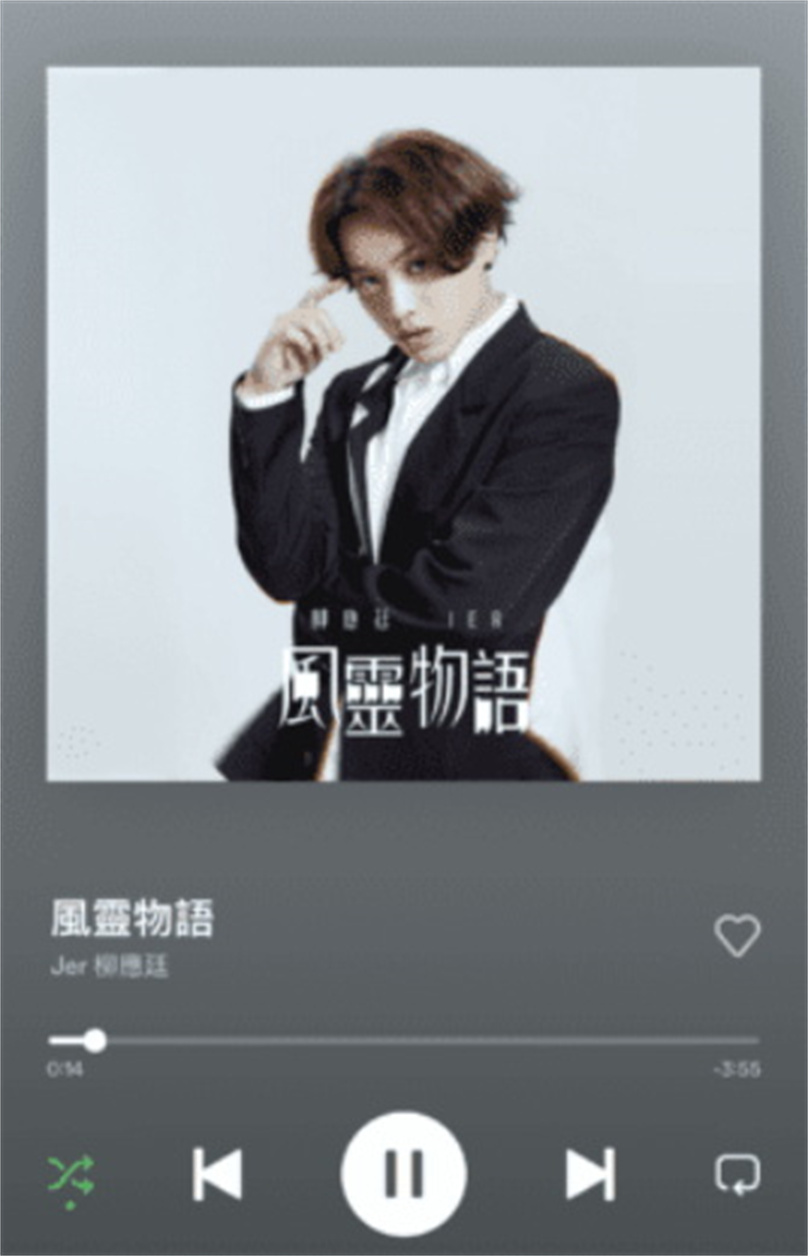Pause the current song
Screen dimensions: 808x1256
coord(404,1174)
